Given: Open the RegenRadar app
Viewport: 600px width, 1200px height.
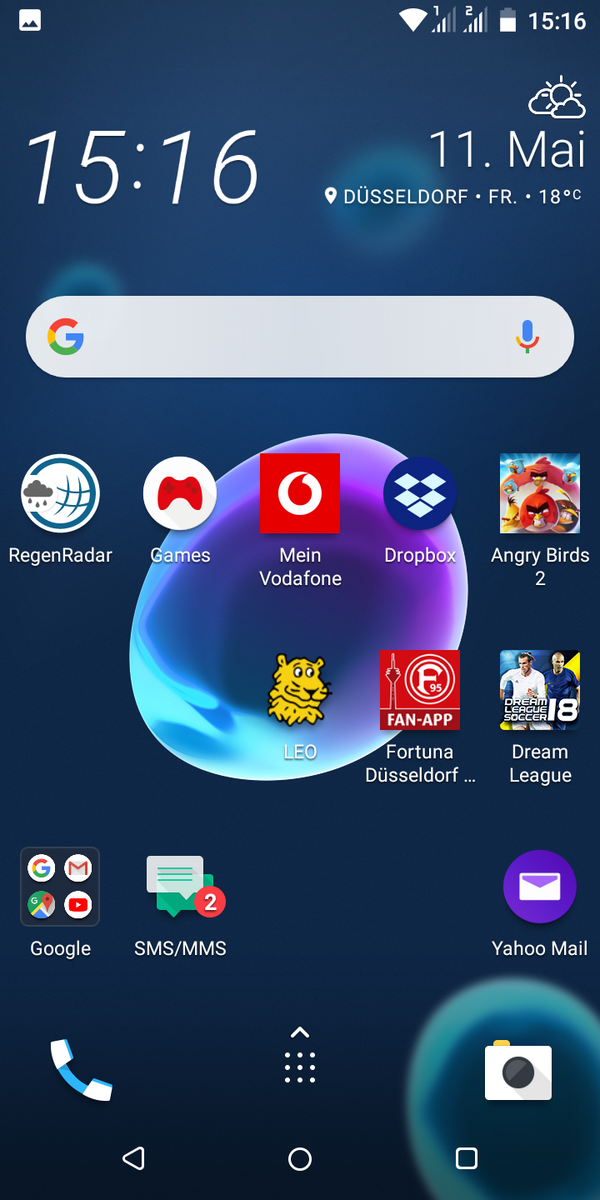Looking at the screenshot, I should point(60,493).
